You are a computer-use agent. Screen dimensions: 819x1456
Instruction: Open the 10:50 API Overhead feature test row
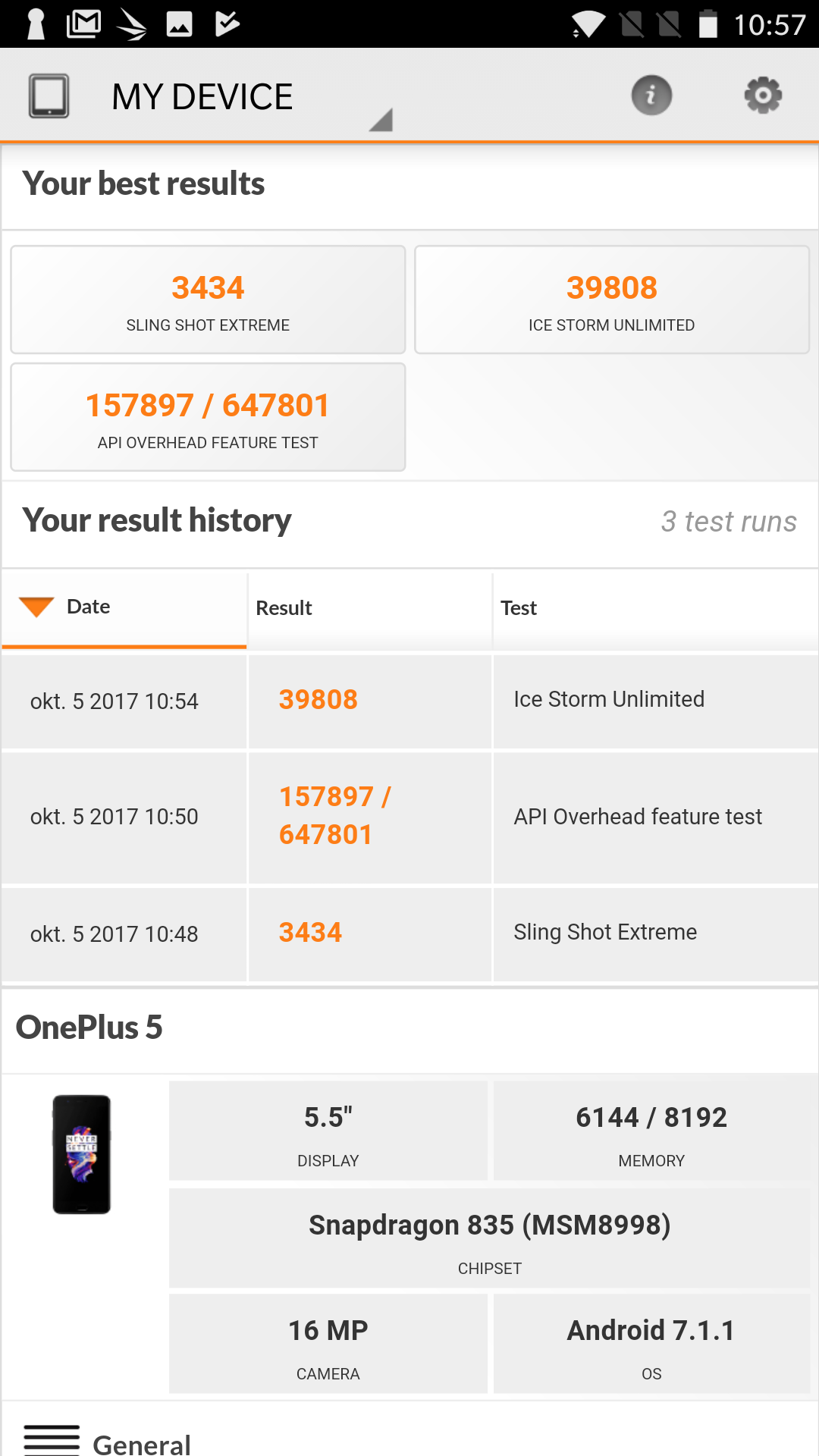409,817
